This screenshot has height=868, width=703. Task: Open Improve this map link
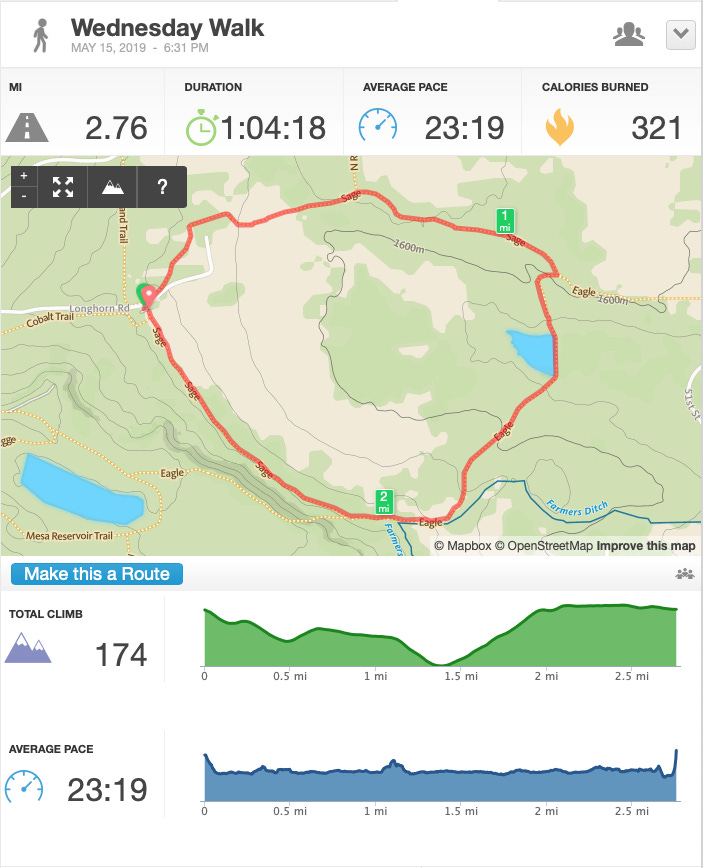[x=645, y=546]
